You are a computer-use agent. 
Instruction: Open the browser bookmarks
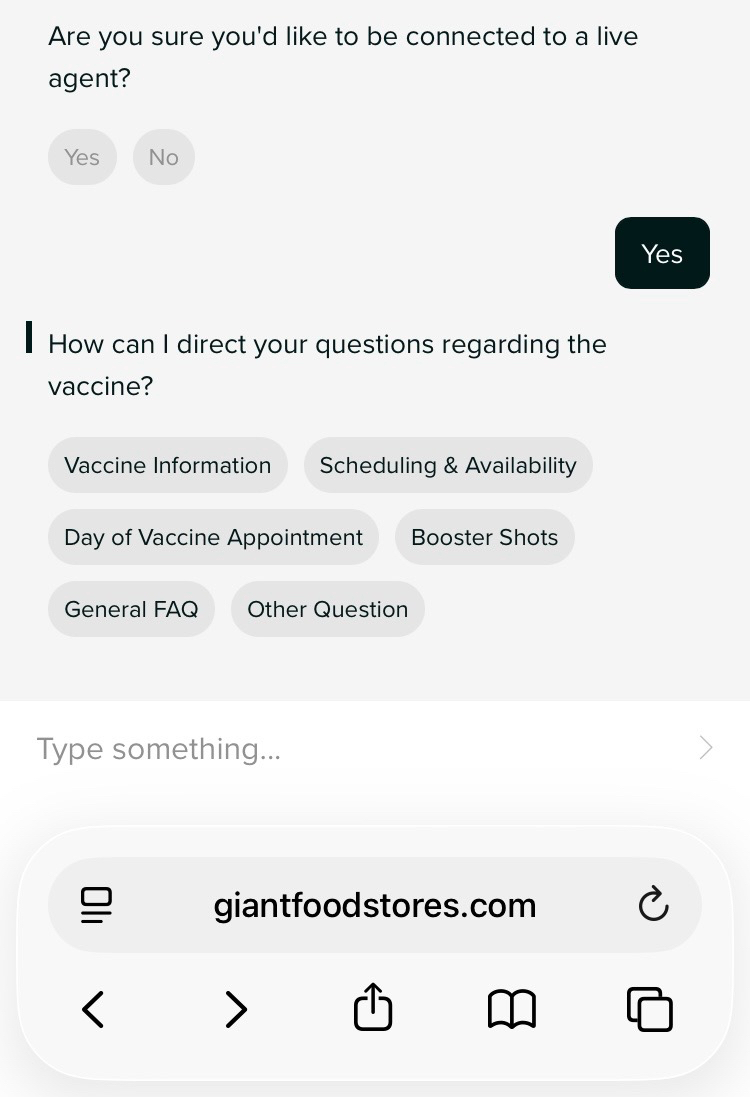tap(512, 1009)
